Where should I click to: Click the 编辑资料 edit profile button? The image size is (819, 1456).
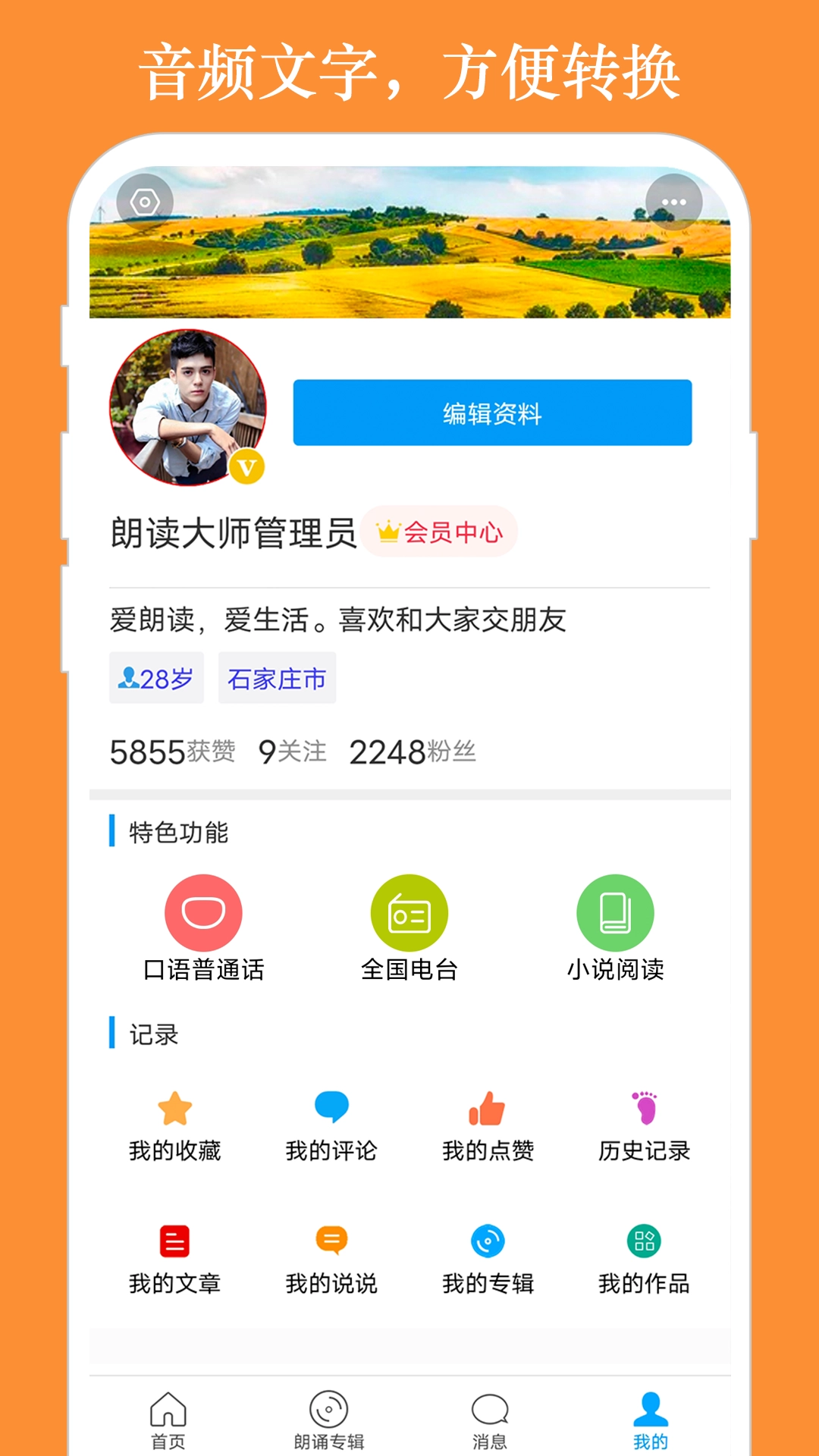click(x=491, y=414)
